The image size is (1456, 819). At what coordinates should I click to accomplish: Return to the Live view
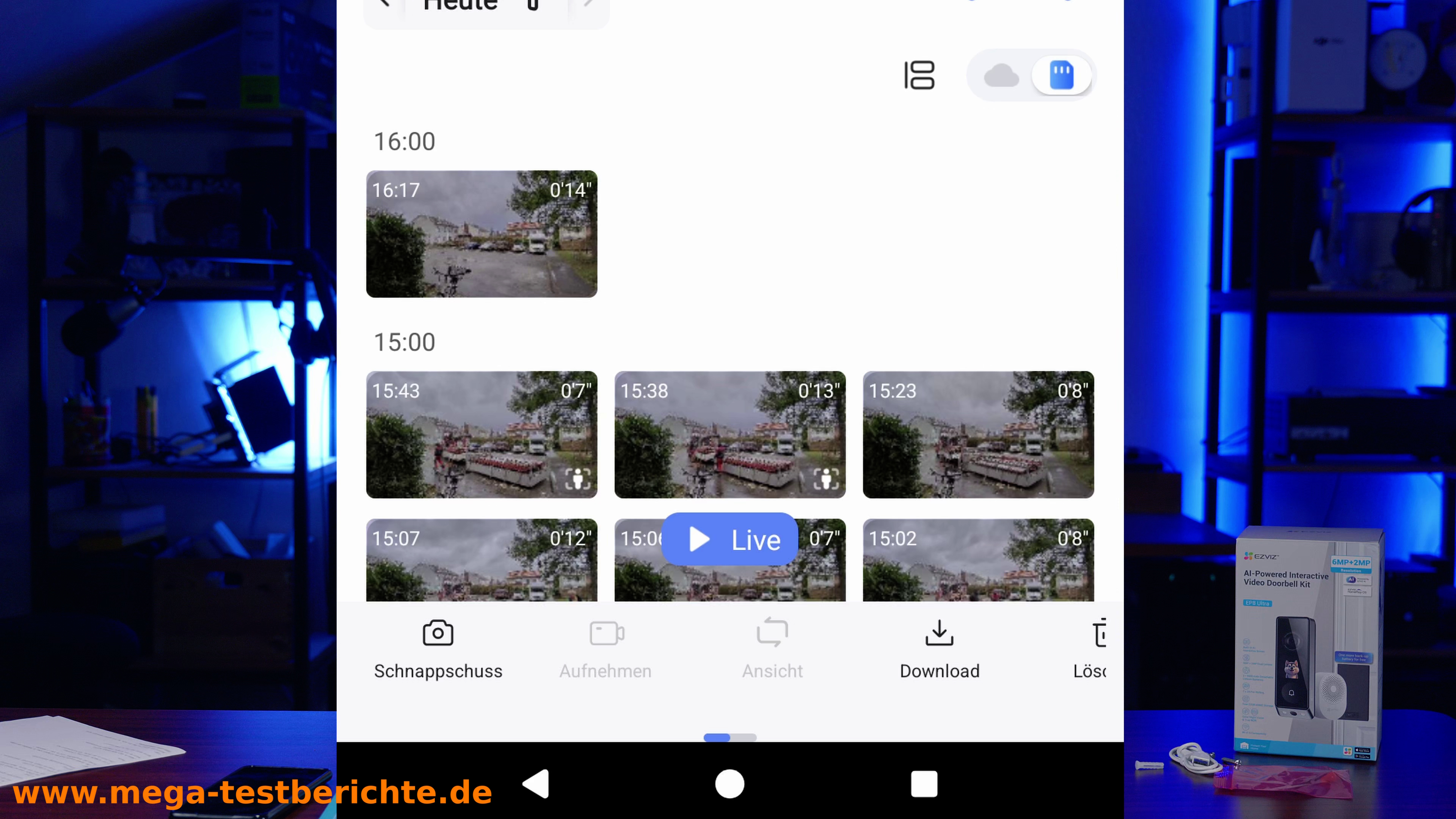coord(730,539)
